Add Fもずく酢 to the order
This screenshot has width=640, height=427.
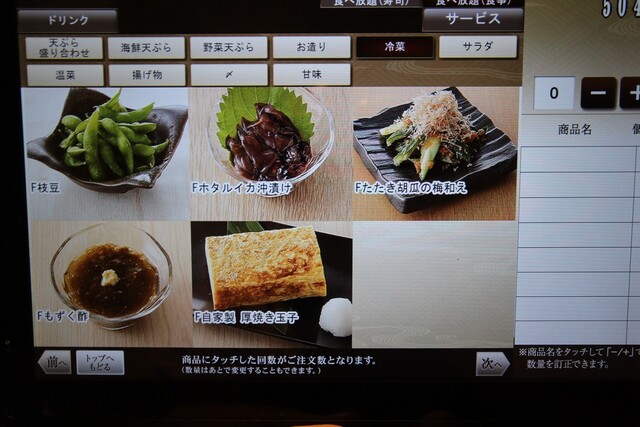105,282
